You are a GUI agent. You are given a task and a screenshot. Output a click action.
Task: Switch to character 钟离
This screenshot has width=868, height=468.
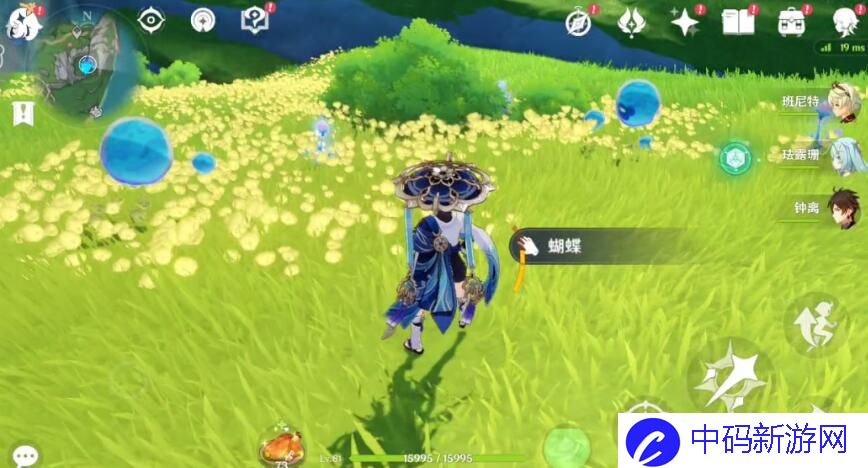click(x=843, y=207)
